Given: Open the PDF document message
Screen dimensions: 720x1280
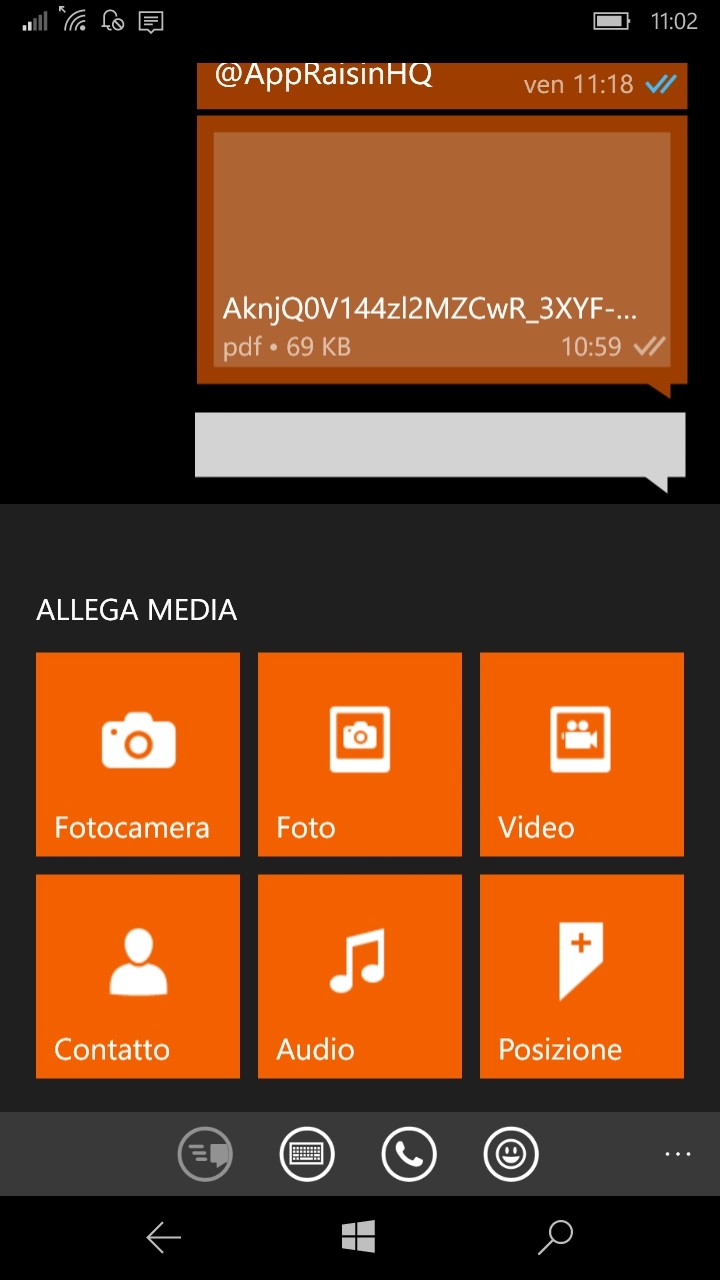Looking at the screenshot, I should pos(442,250).
